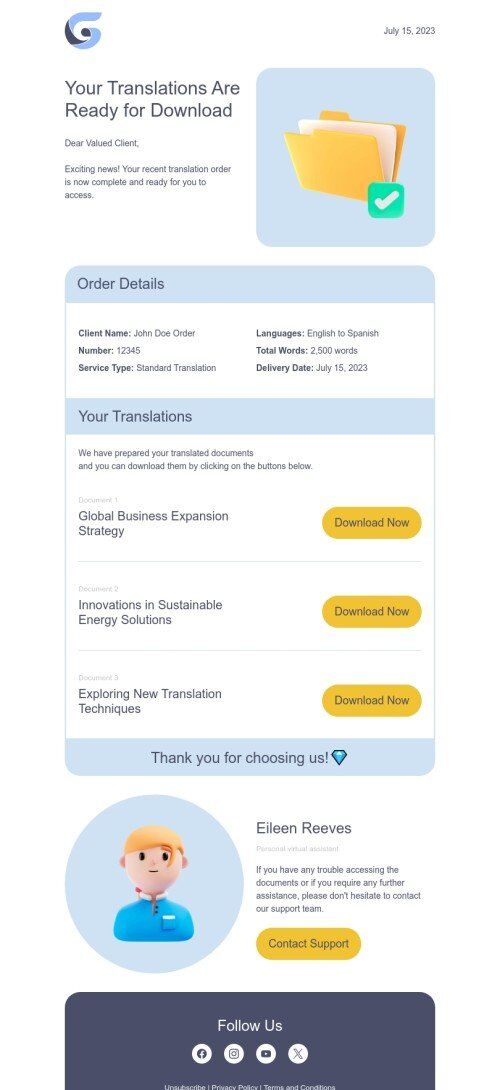500x1090 pixels.
Task: Open the X (Twitter) icon
Action: [298, 1054]
